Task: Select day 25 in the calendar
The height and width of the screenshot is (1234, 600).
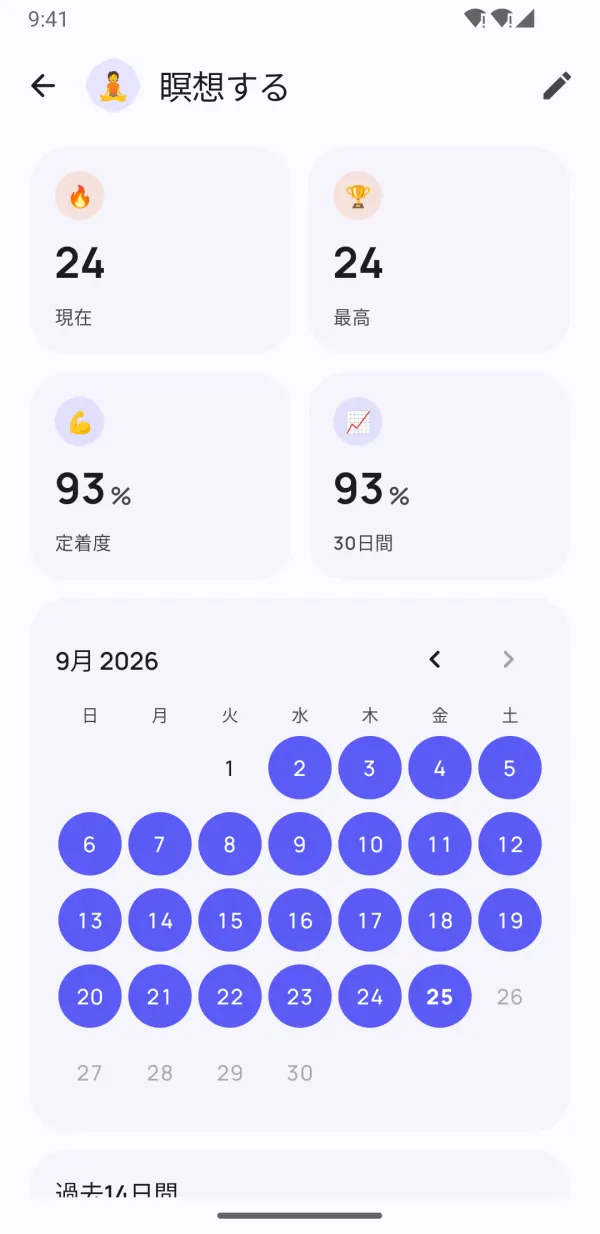Action: tap(440, 996)
